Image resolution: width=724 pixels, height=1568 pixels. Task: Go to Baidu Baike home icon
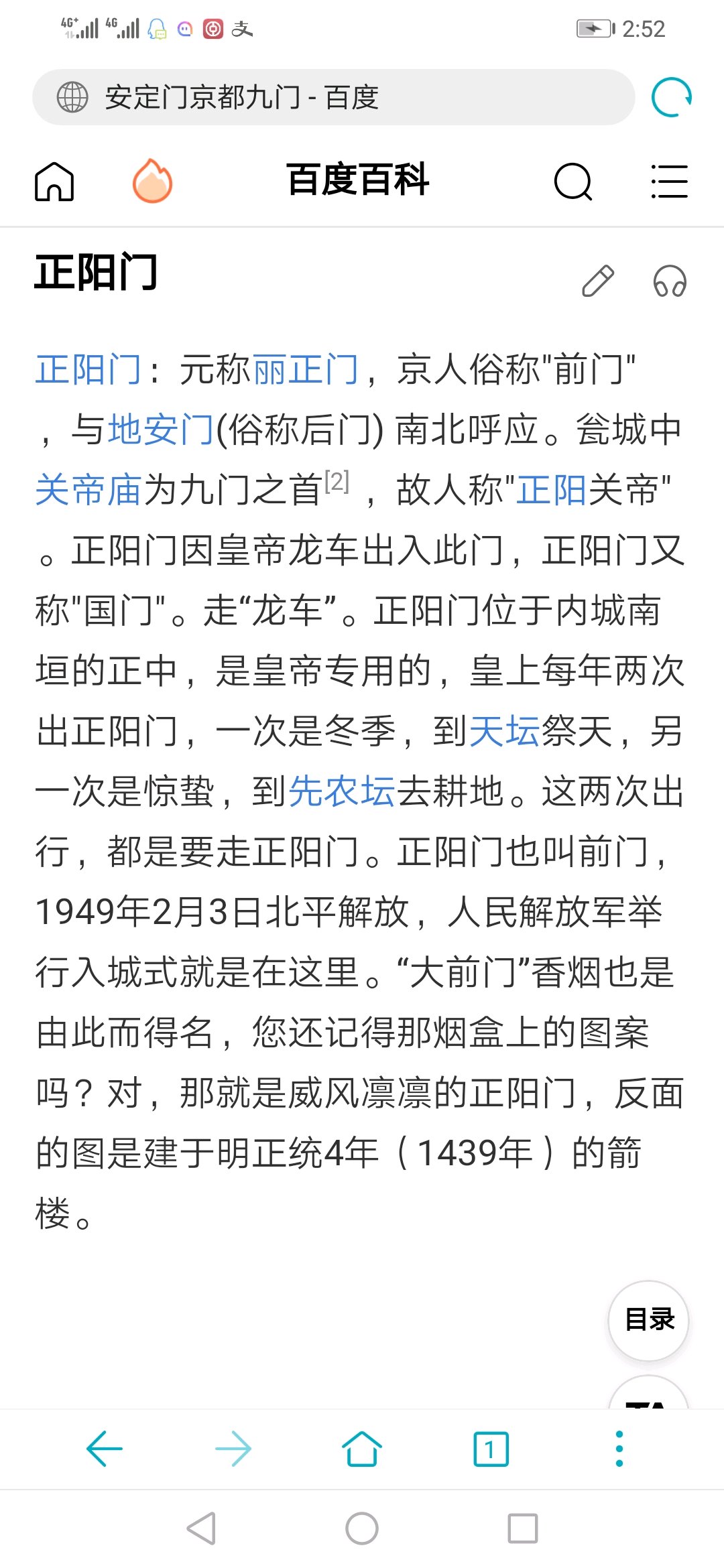coord(54,181)
